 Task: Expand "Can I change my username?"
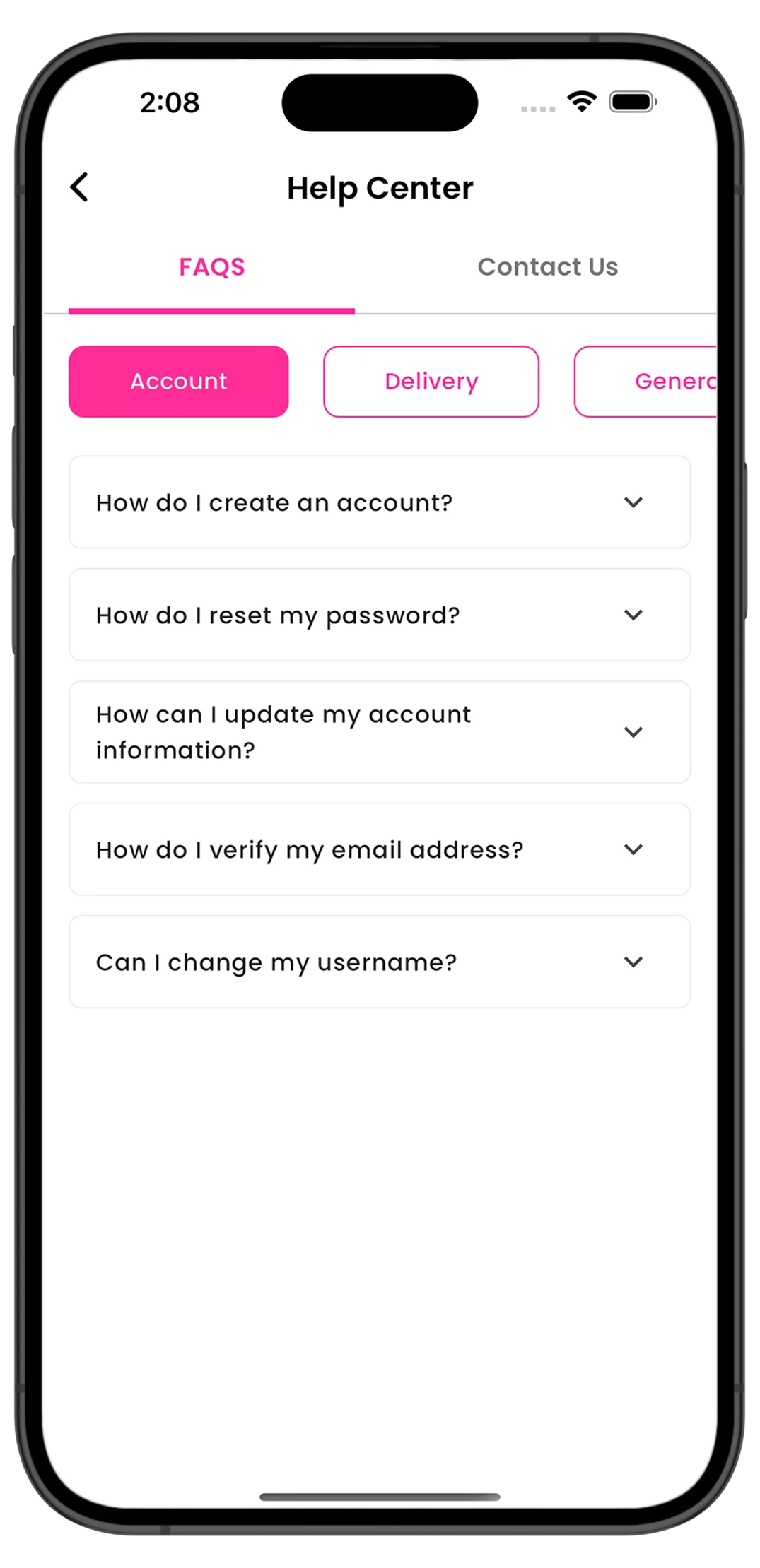tap(379, 962)
